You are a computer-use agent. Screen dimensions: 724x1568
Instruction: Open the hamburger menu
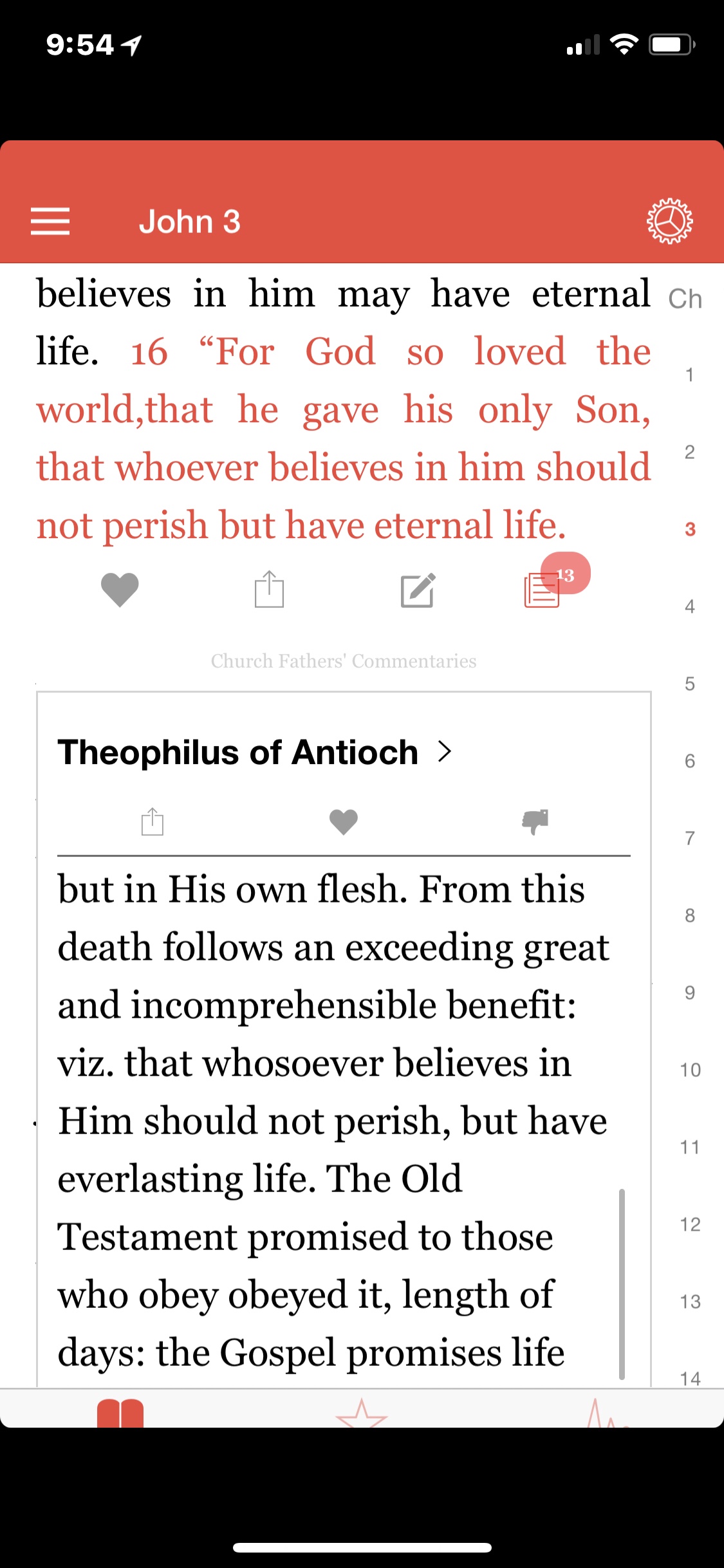tap(50, 221)
